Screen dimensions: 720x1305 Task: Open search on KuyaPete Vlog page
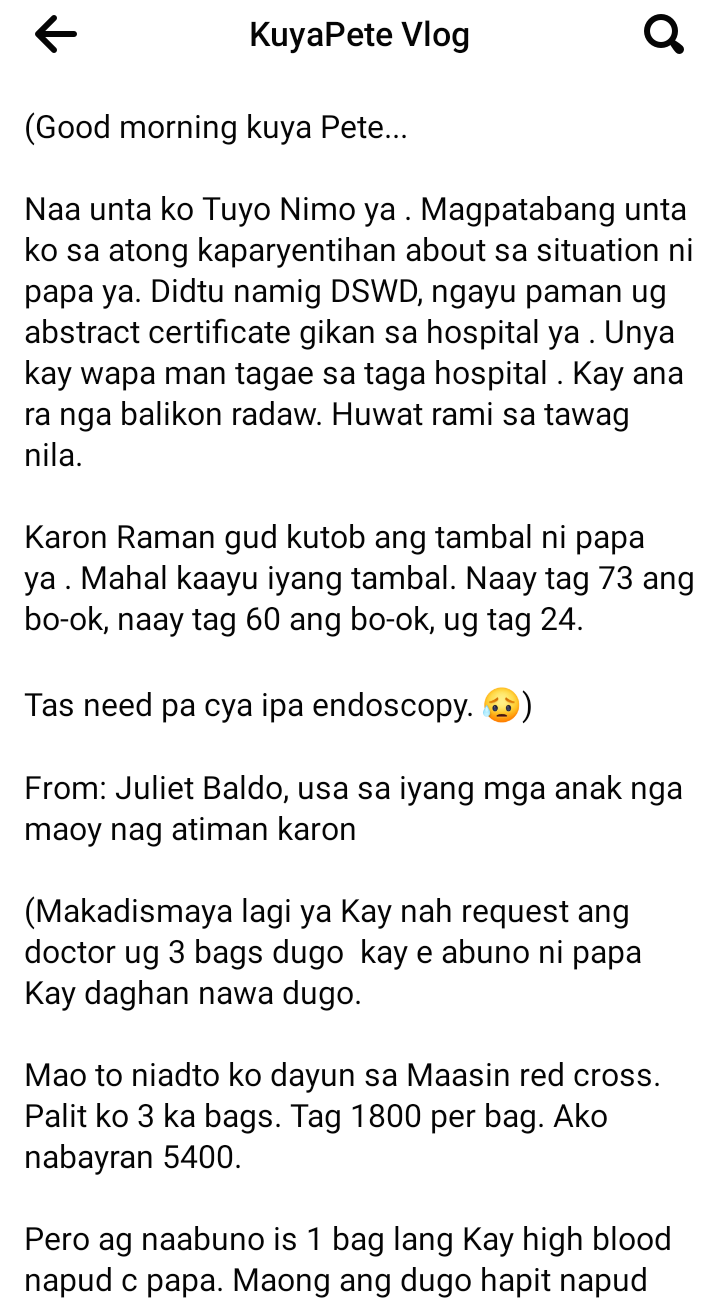coord(663,36)
